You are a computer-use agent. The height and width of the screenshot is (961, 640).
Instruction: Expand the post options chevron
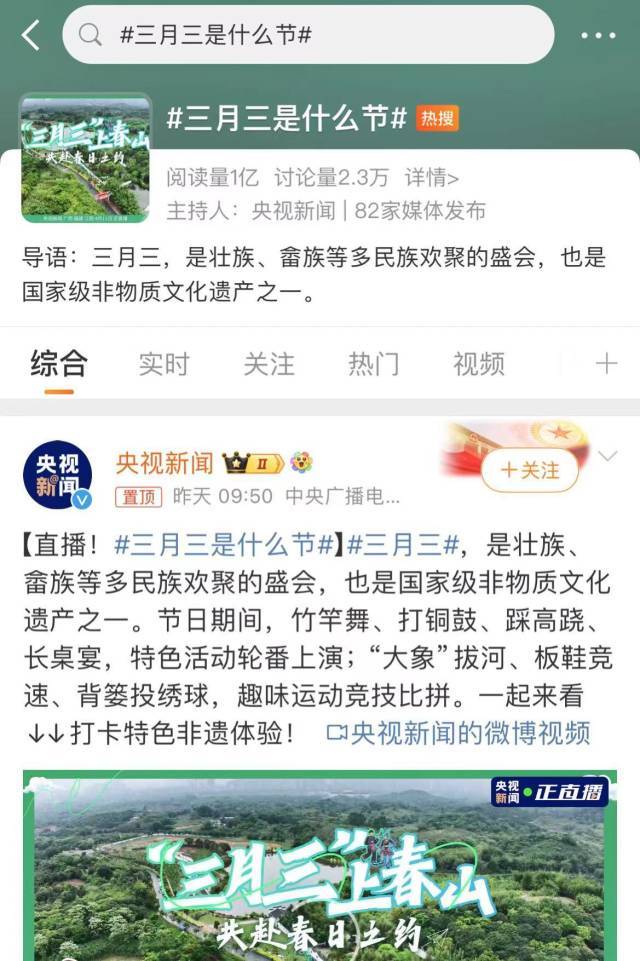(x=607, y=457)
